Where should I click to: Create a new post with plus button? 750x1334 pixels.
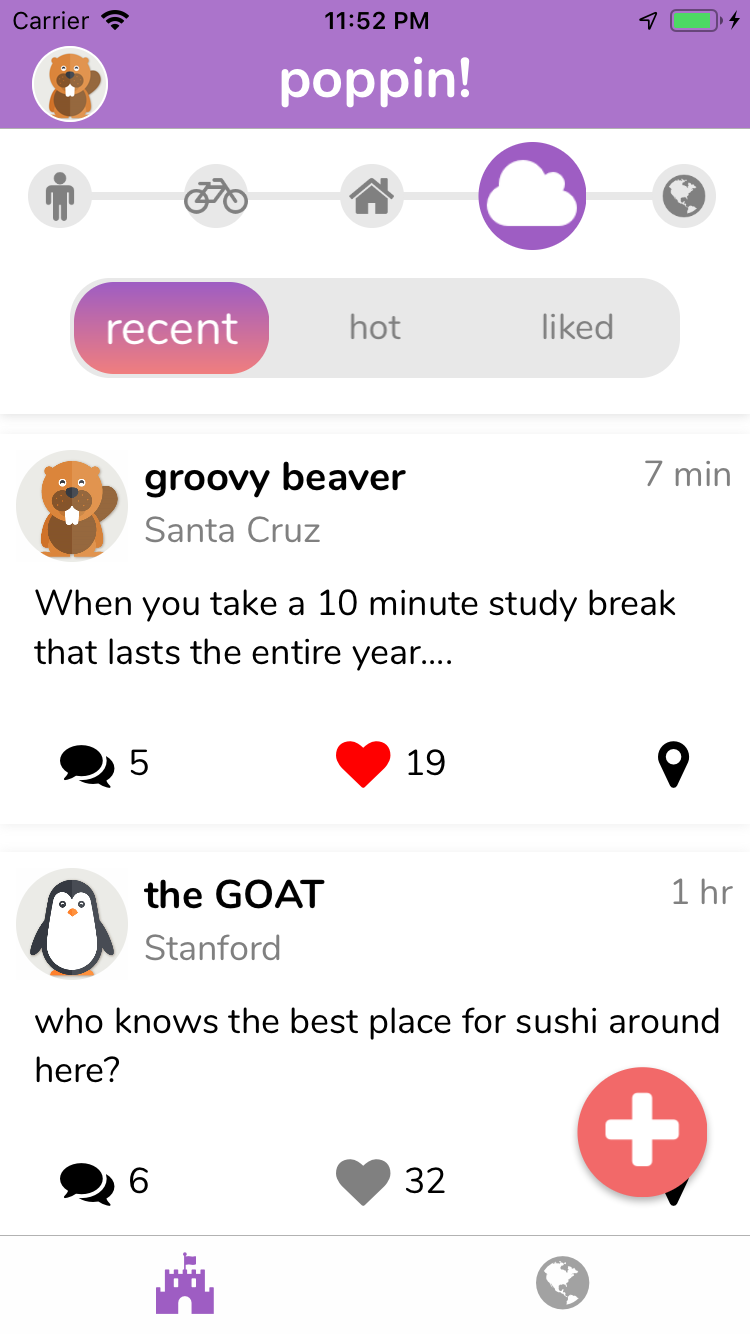642,1132
